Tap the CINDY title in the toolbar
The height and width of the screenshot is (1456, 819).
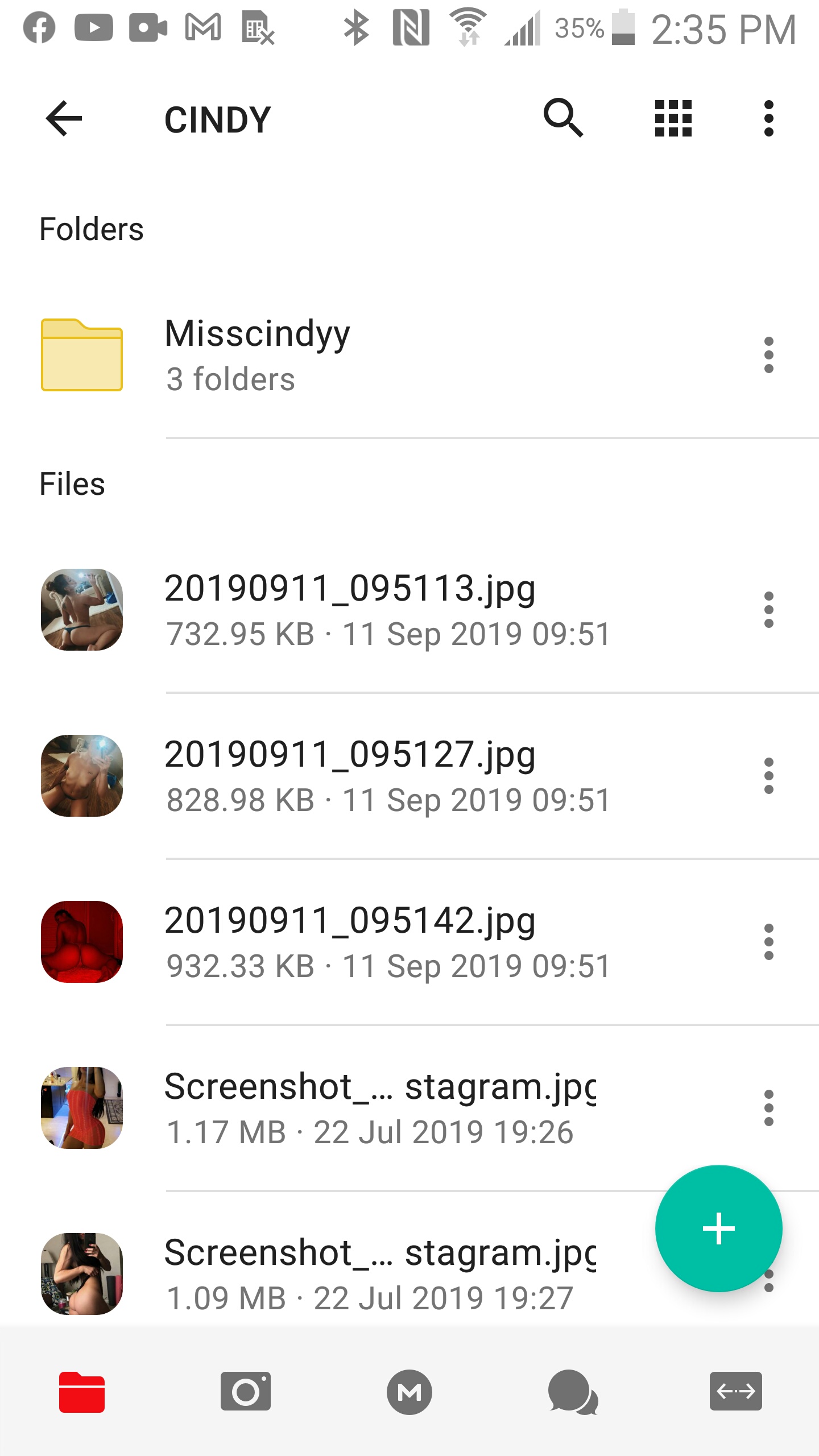(x=217, y=119)
